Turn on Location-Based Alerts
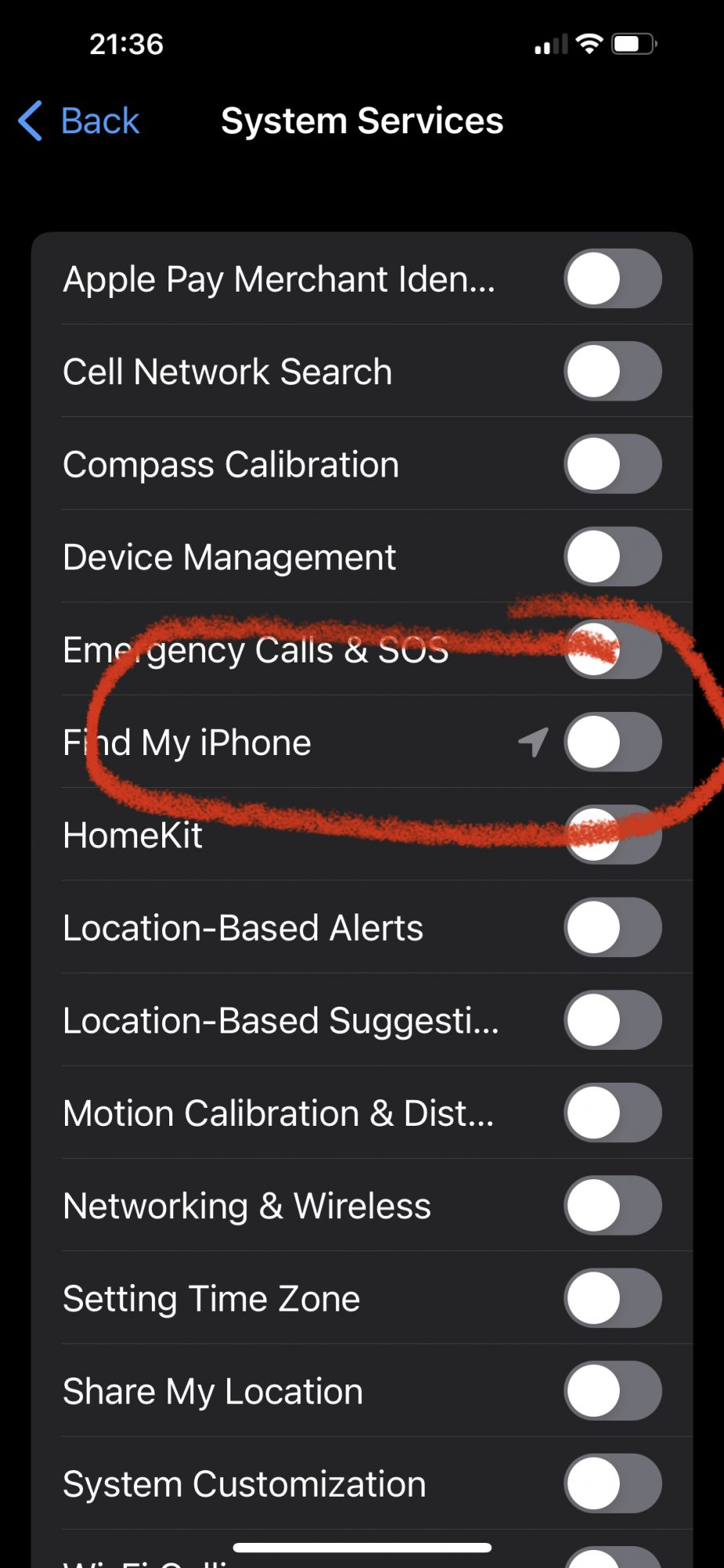 [612, 927]
